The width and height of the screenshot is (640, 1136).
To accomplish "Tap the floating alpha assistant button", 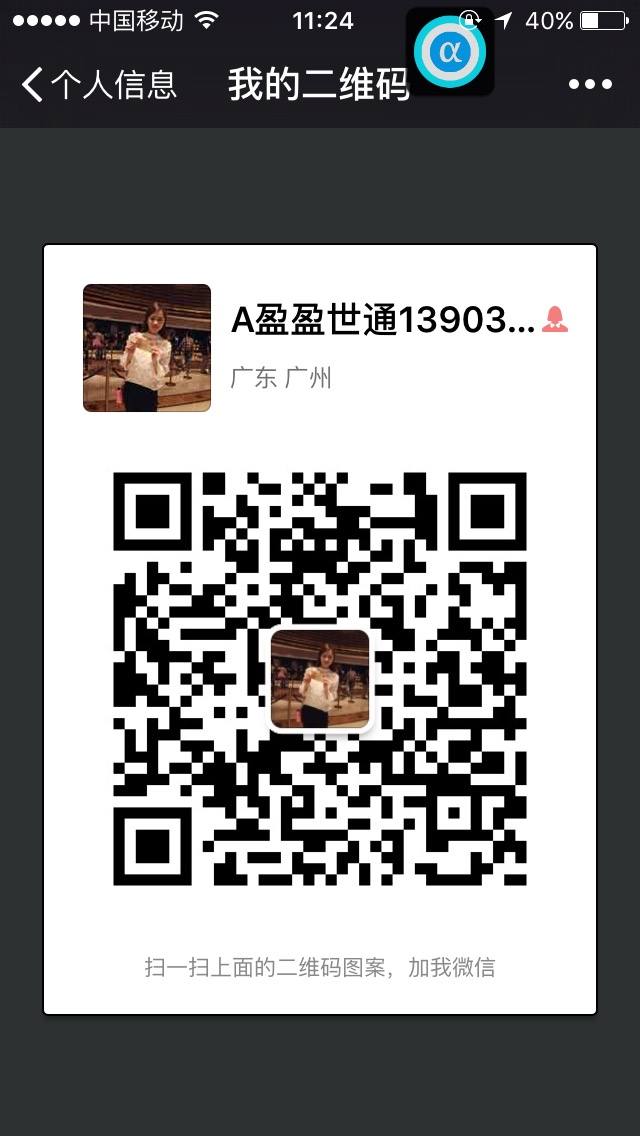I will click(x=450, y=52).
